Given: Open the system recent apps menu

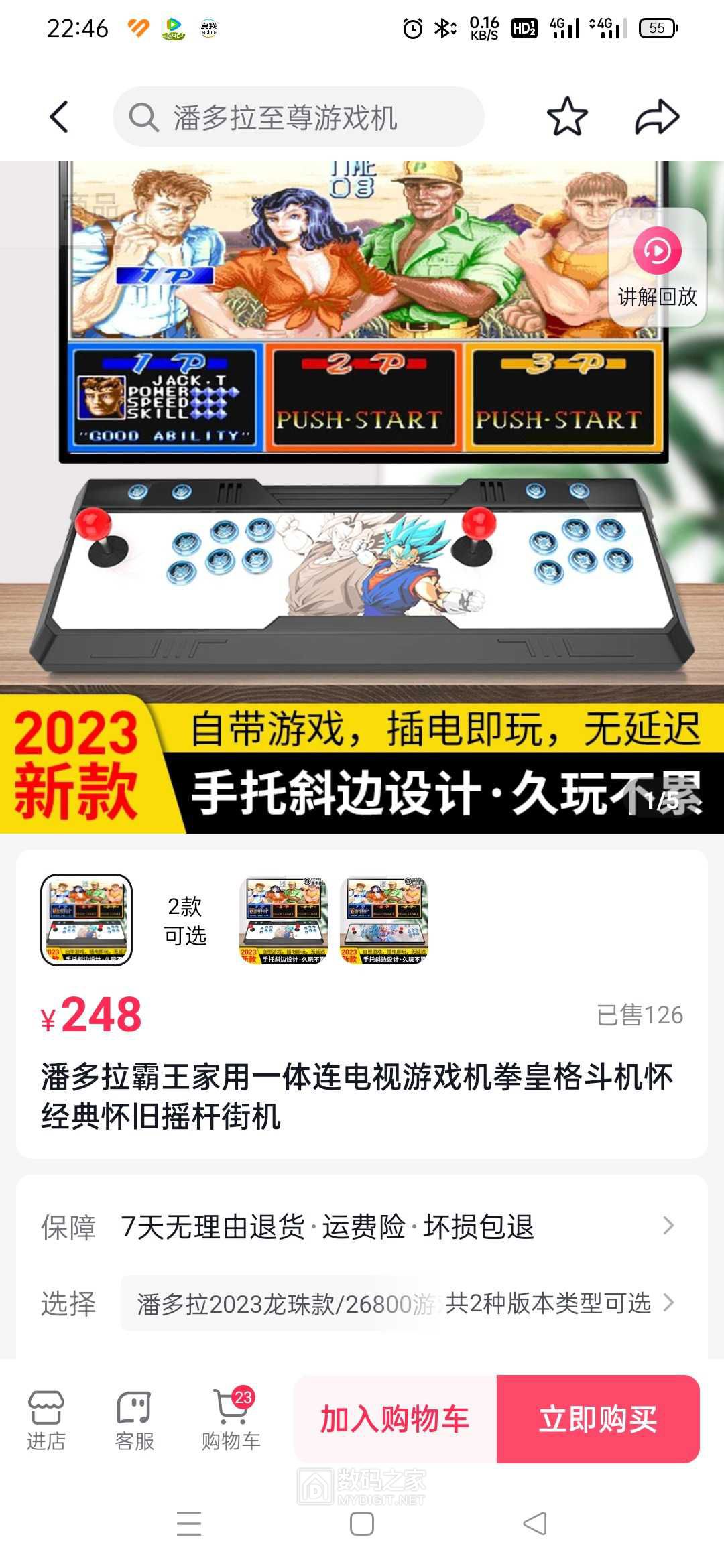Looking at the screenshot, I should click(x=189, y=1524).
